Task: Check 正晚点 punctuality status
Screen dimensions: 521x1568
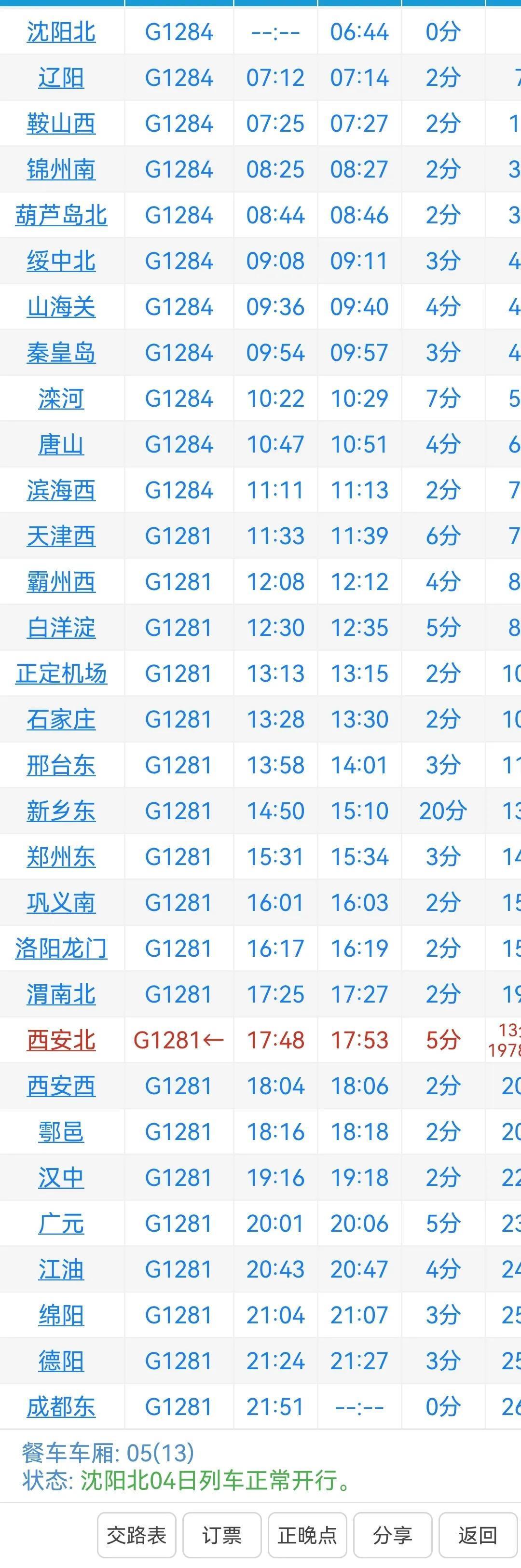Action: tap(307, 1535)
